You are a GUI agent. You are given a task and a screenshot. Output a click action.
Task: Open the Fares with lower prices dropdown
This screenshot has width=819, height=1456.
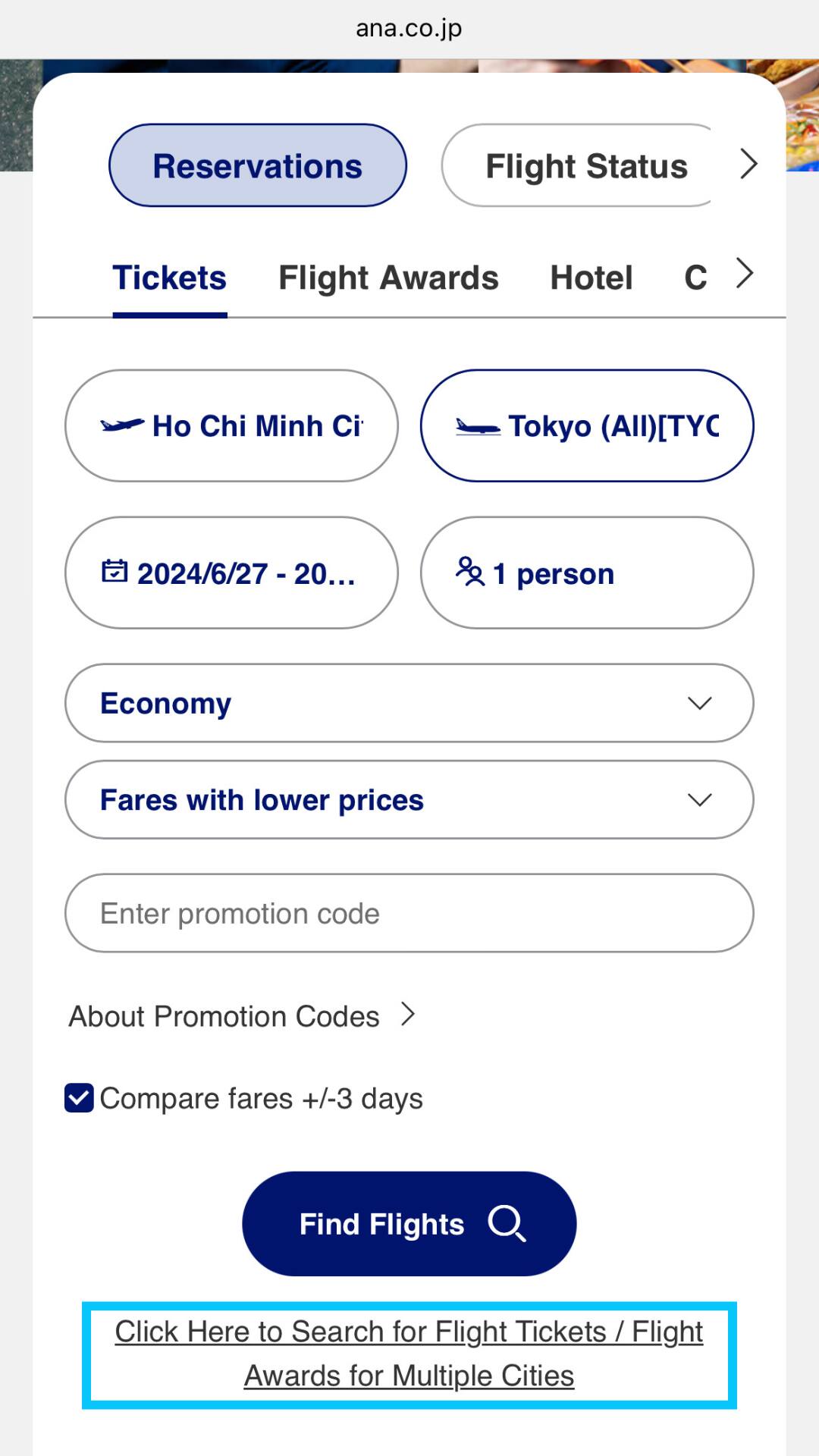coord(700,799)
